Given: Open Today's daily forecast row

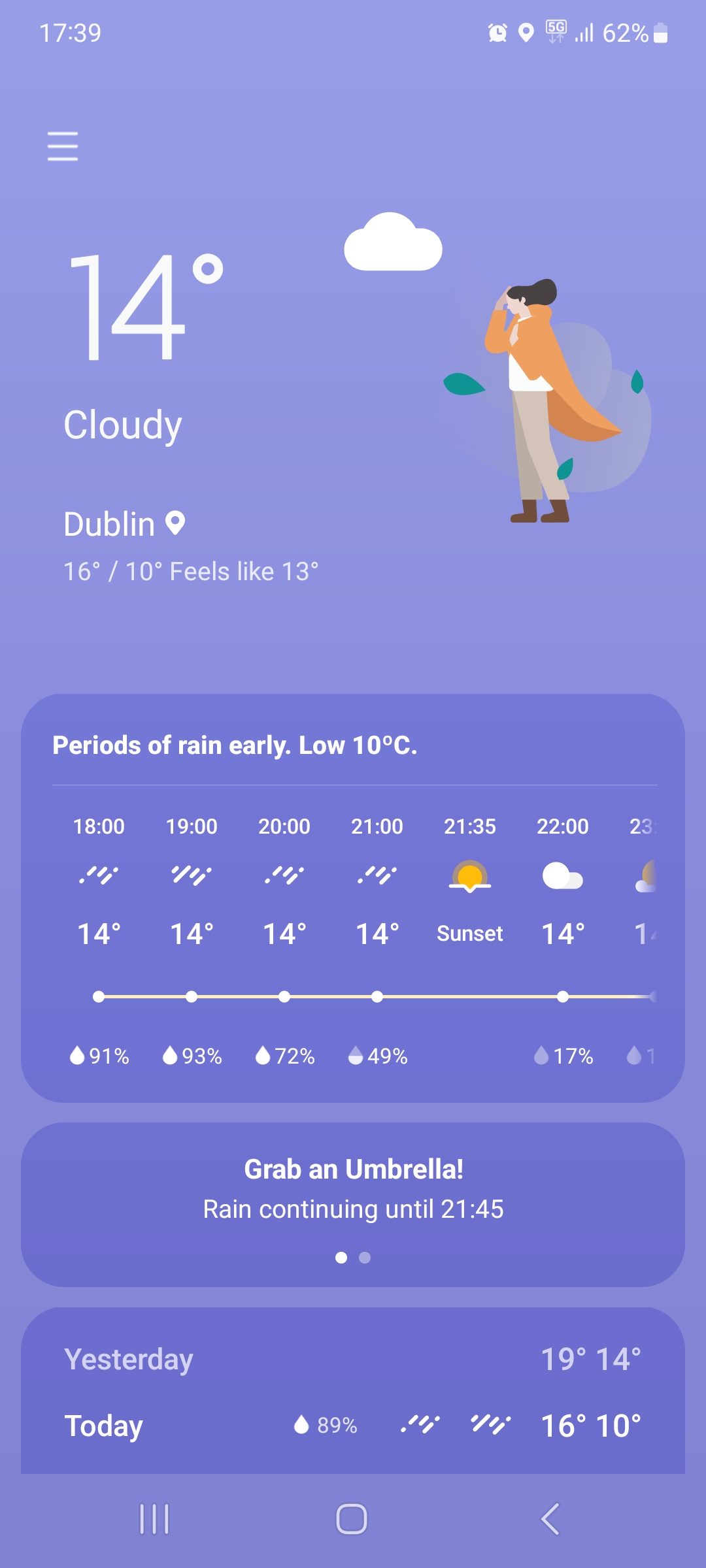Looking at the screenshot, I should point(353,1426).
